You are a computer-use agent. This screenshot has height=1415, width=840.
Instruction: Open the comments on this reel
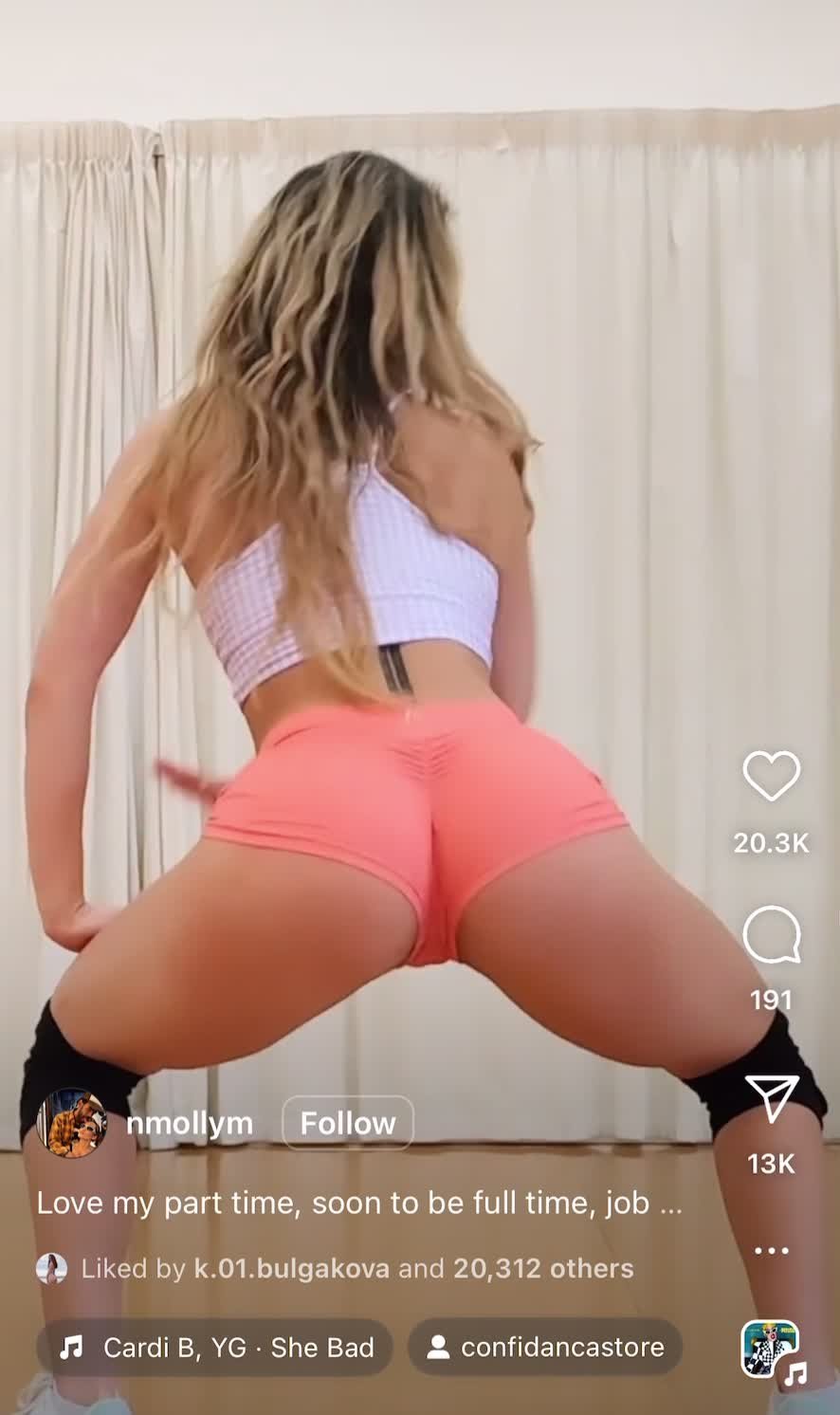pos(771,935)
